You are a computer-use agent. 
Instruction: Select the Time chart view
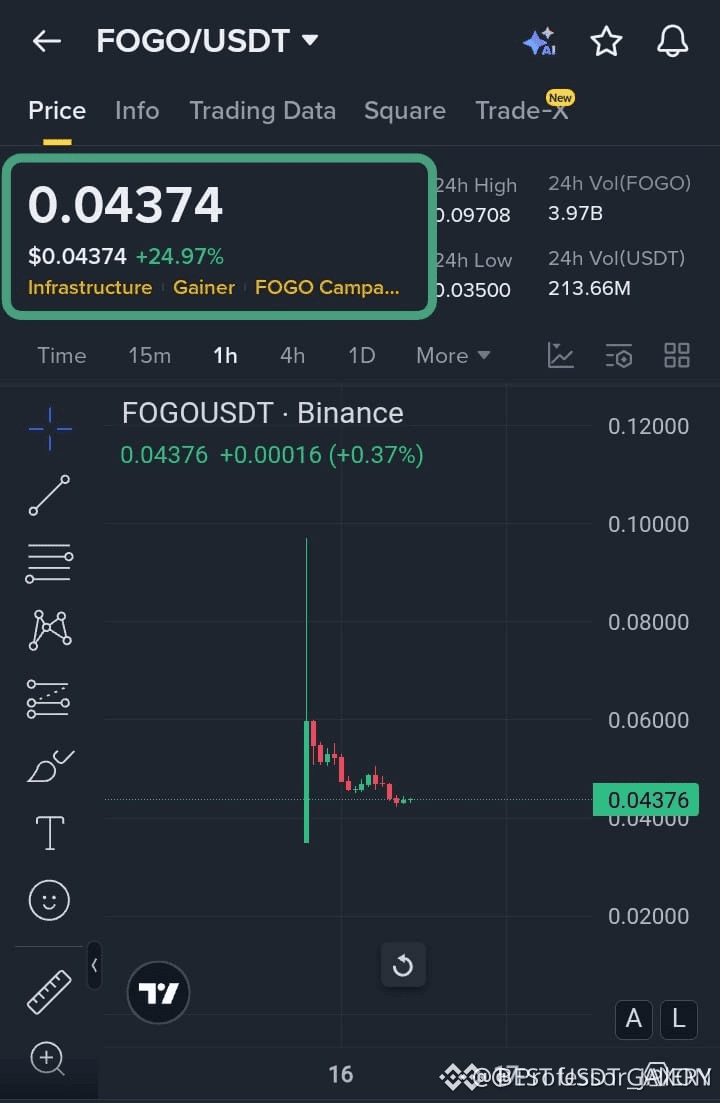(x=62, y=355)
